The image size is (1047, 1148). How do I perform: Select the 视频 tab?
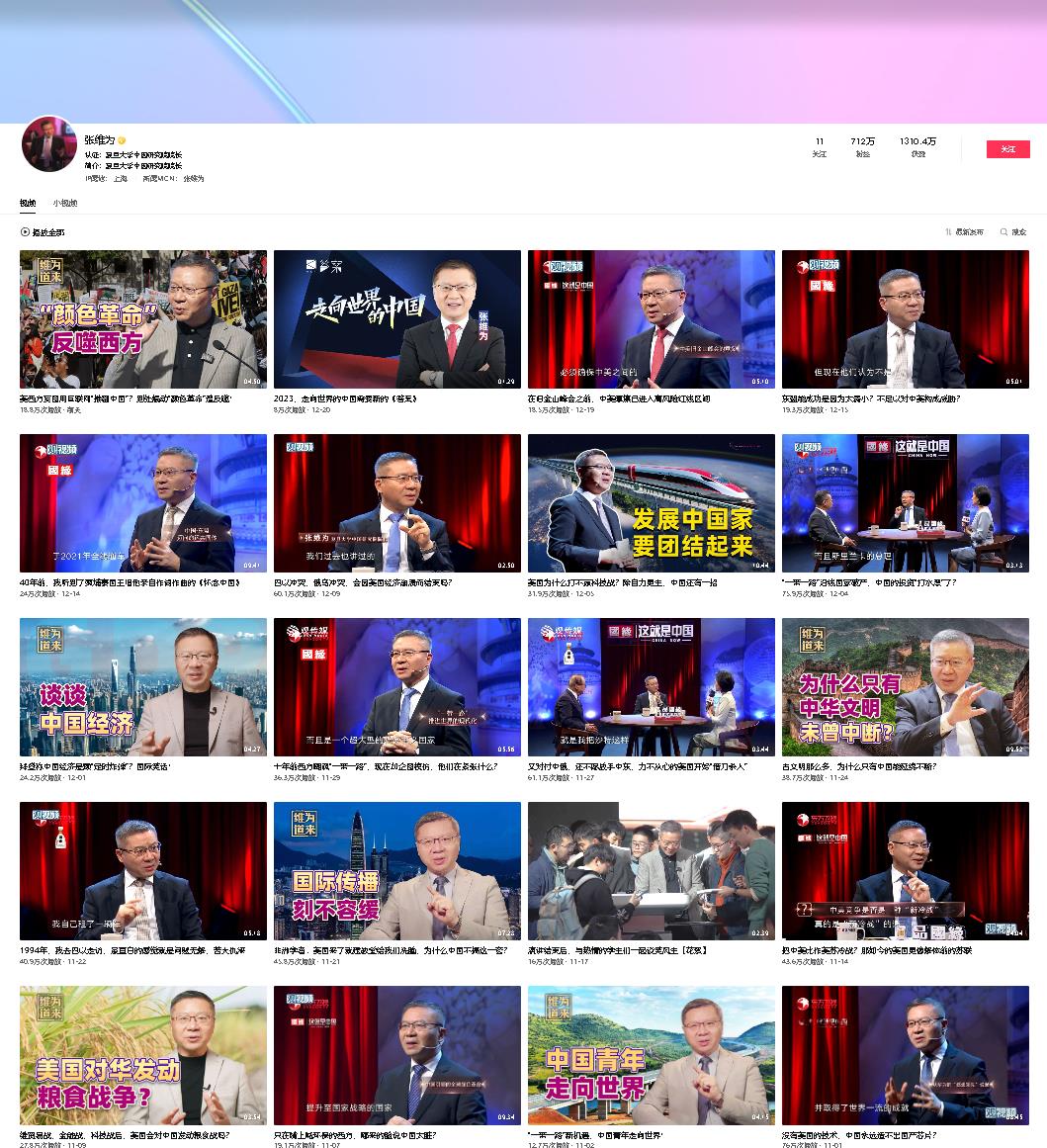28,204
